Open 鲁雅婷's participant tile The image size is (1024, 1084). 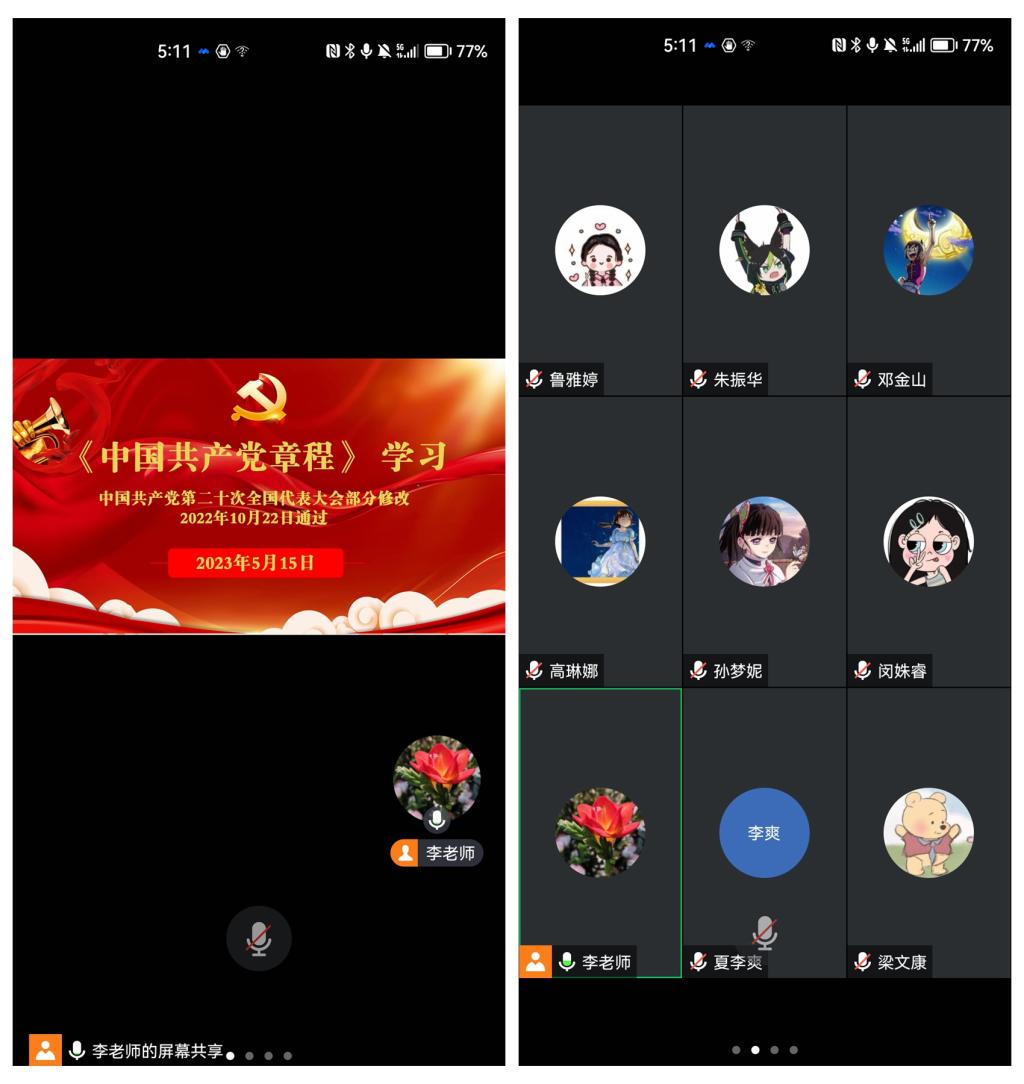click(x=600, y=250)
